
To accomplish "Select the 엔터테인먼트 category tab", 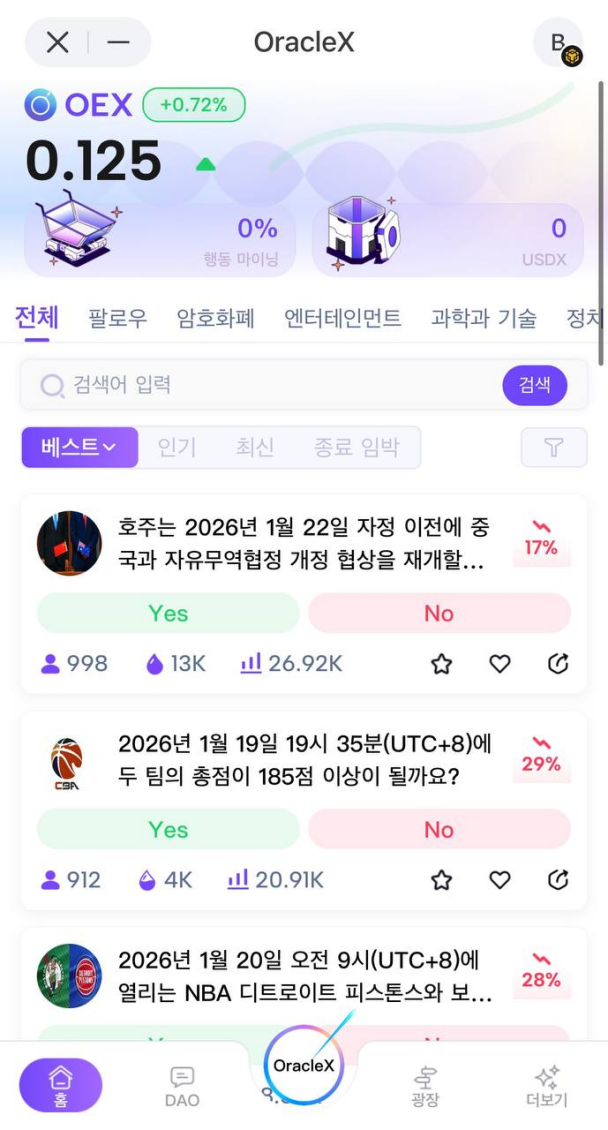I will pyautogui.click(x=343, y=318).
